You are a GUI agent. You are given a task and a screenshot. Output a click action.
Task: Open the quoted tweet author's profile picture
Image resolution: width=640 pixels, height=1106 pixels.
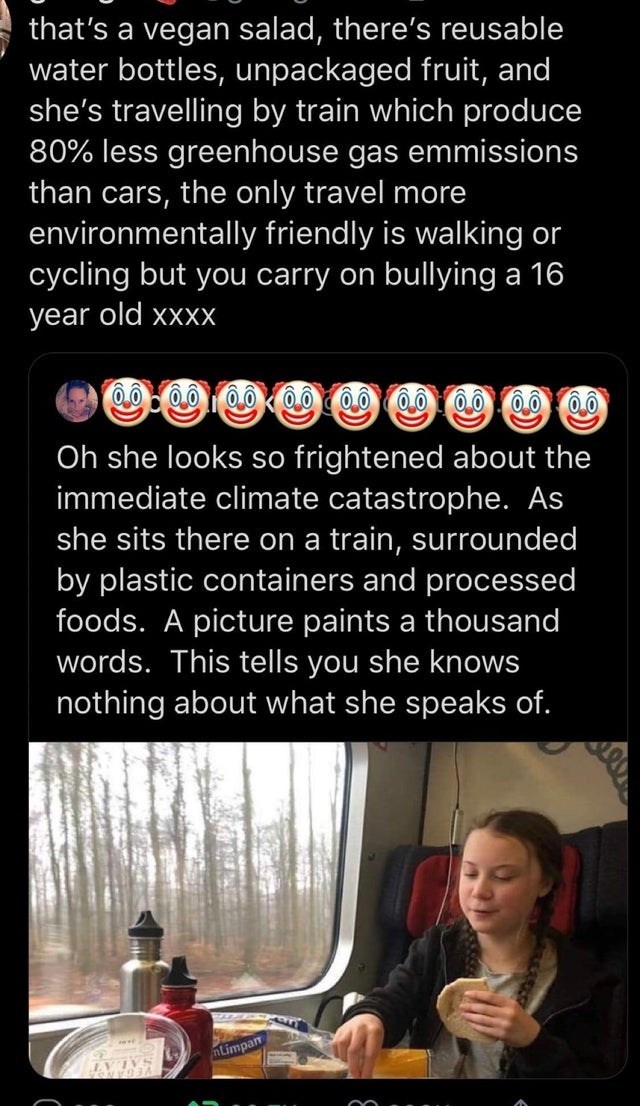pos(77,401)
